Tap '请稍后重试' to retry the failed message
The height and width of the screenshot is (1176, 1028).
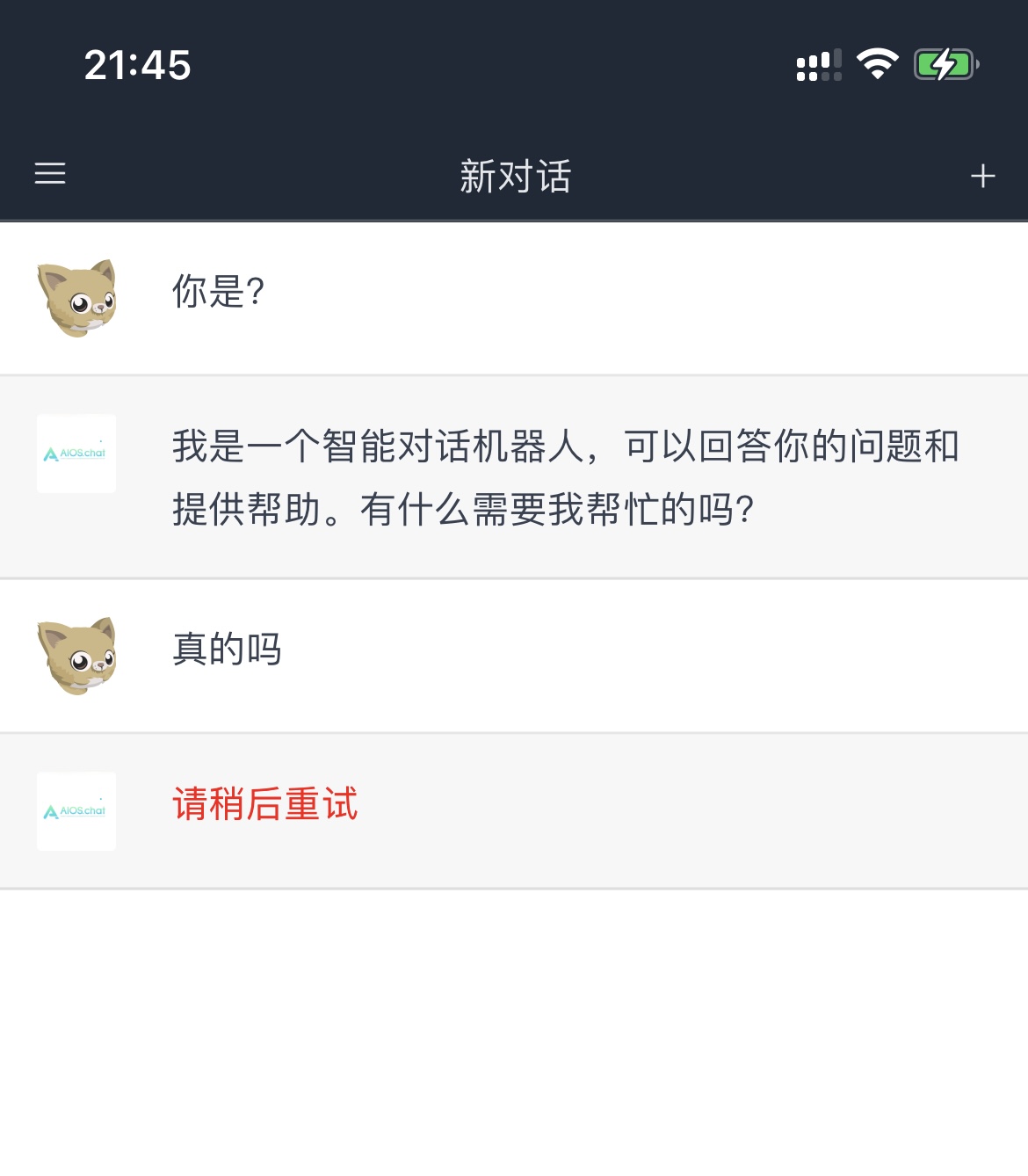coord(264,805)
